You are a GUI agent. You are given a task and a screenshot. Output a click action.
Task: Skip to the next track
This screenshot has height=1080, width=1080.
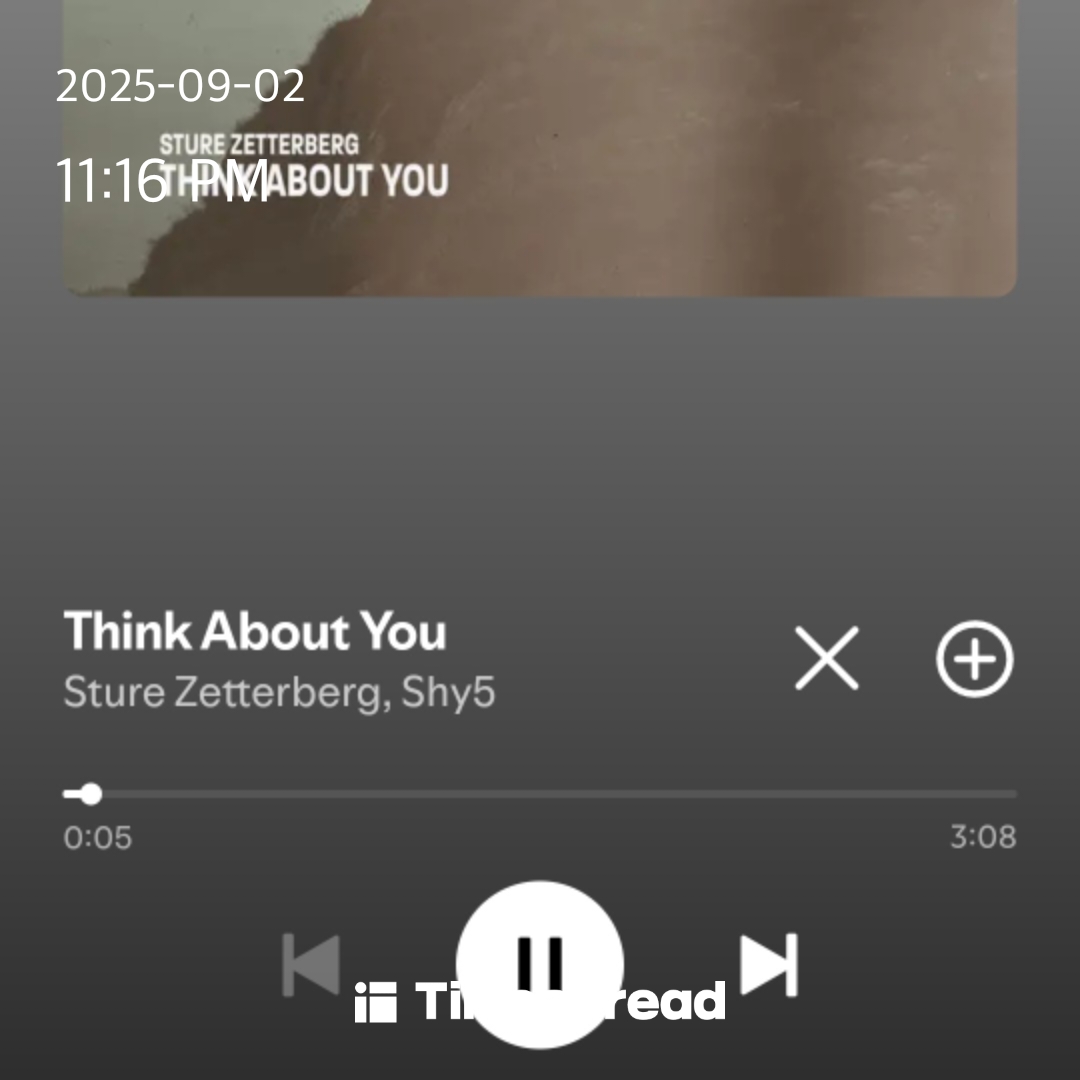coord(768,964)
